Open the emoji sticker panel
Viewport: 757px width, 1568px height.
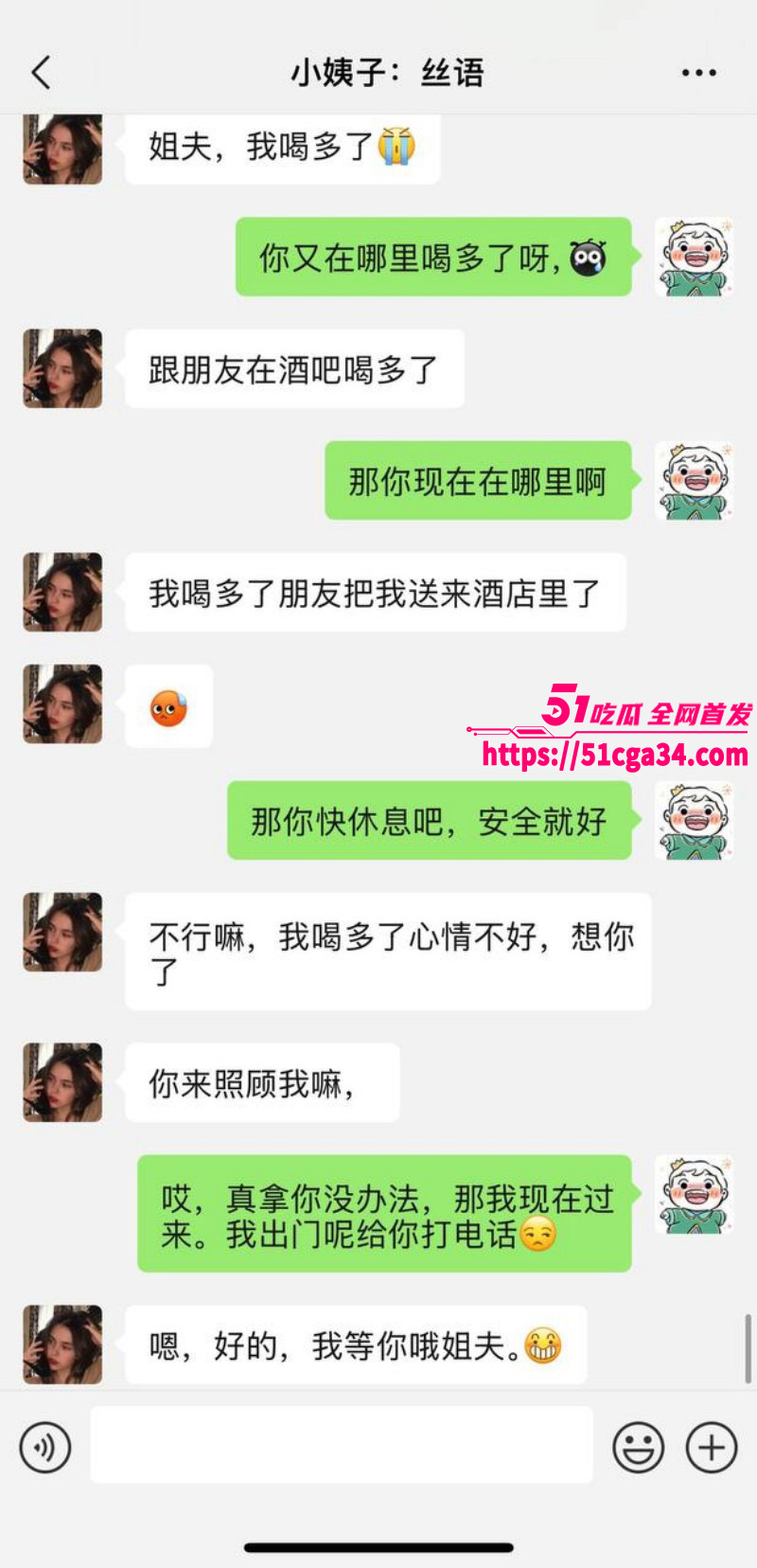[638, 1447]
